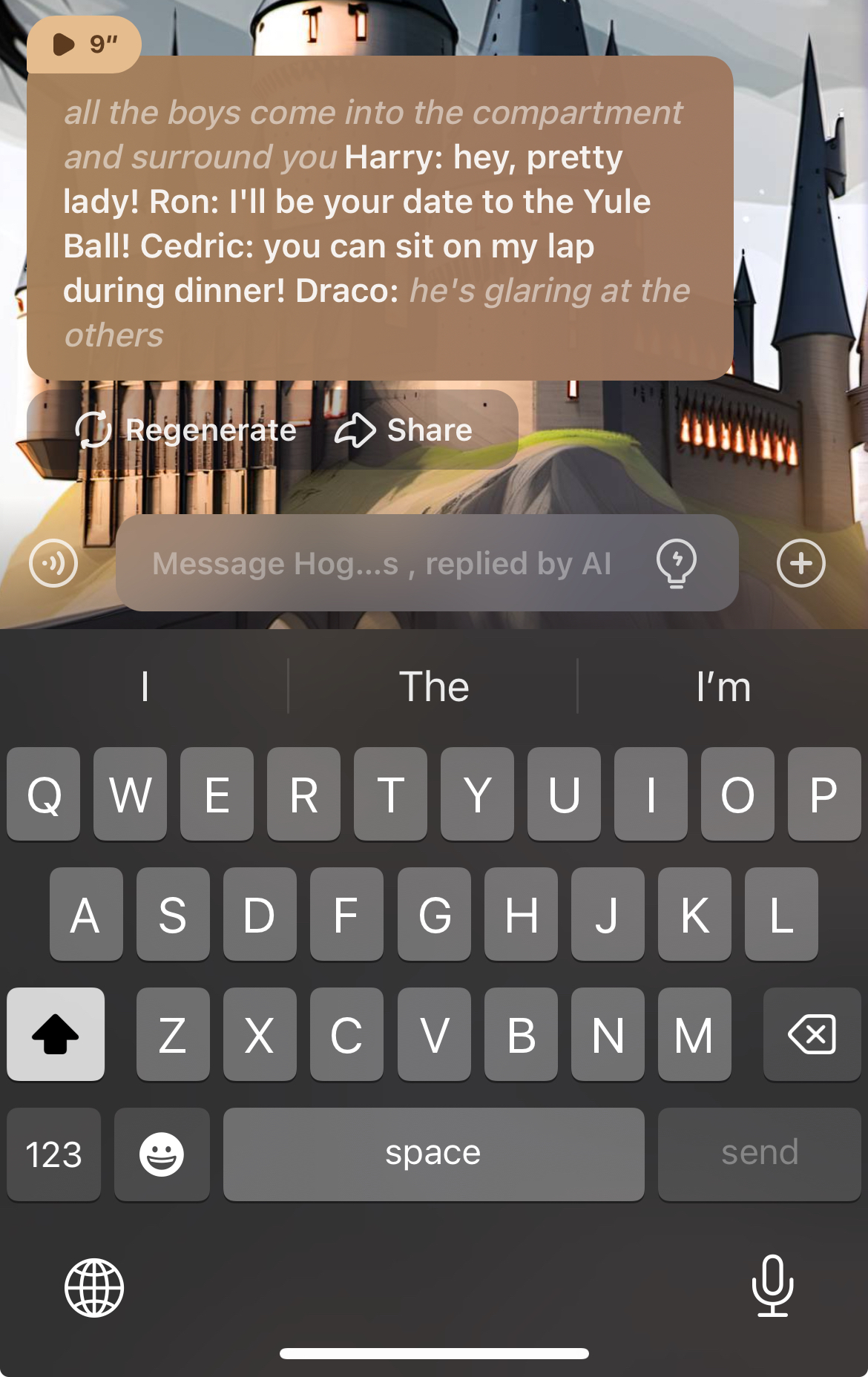Choose the "I'm" word suggestion
The image size is (868, 1377).
[723, 686]
